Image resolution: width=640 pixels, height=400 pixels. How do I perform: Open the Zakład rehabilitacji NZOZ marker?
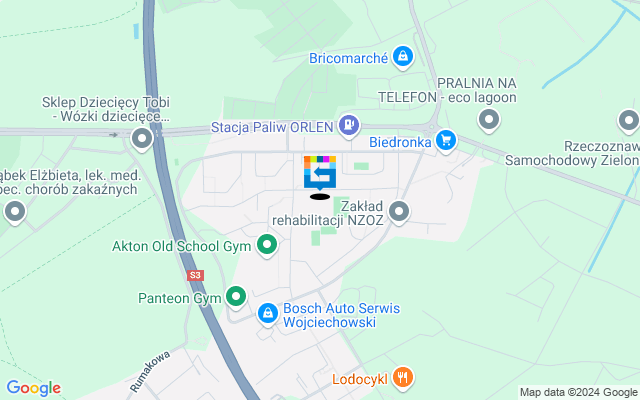click(x=400, y=211)
